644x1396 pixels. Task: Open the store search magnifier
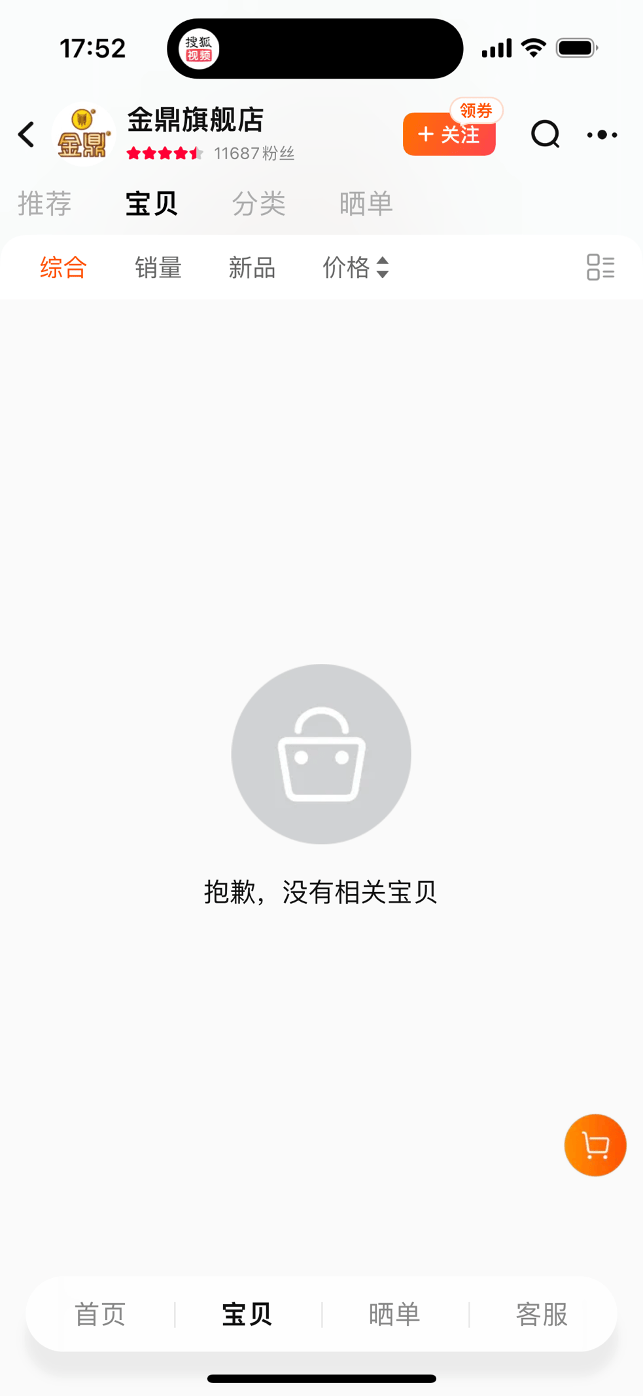click(545, 134)
